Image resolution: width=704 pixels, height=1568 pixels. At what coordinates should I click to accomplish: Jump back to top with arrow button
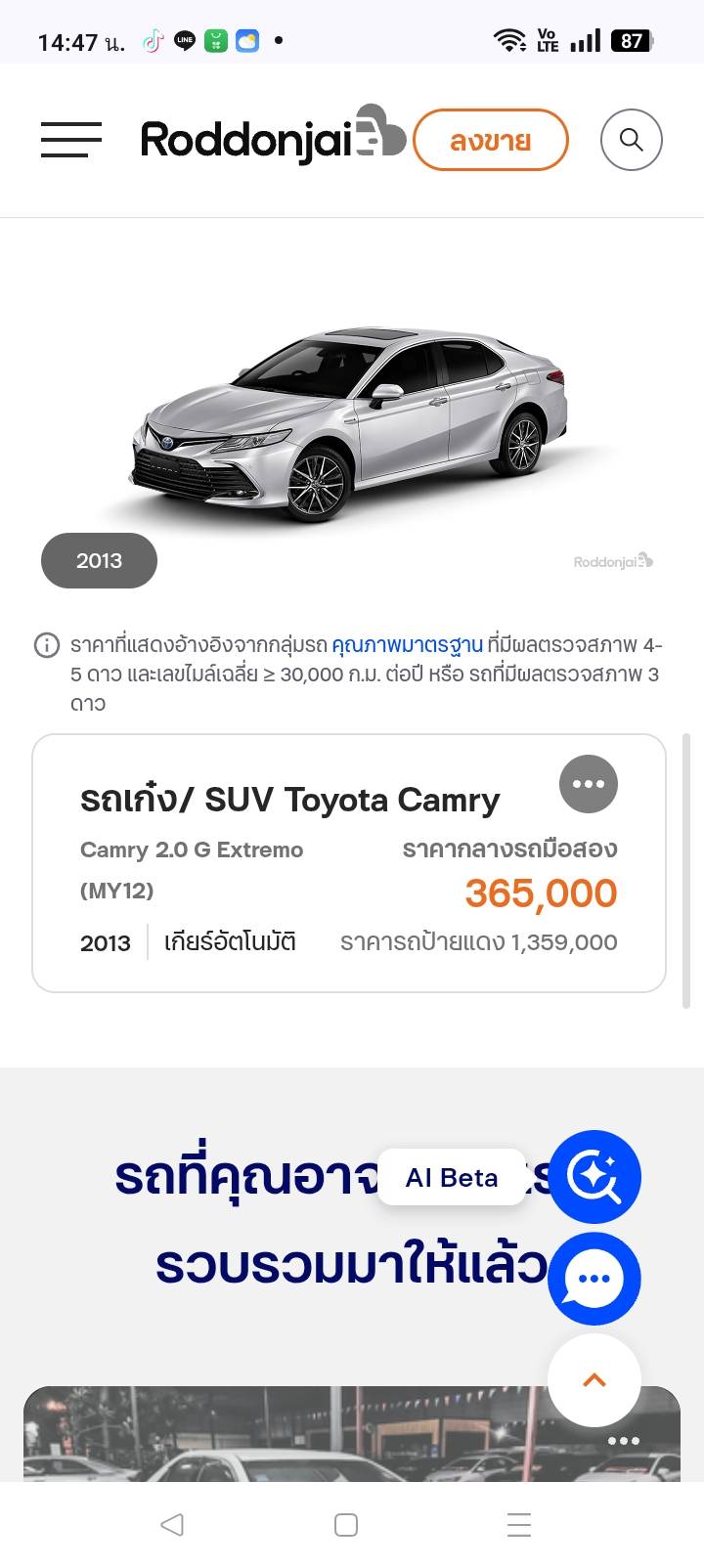[x=594, y=1379]
